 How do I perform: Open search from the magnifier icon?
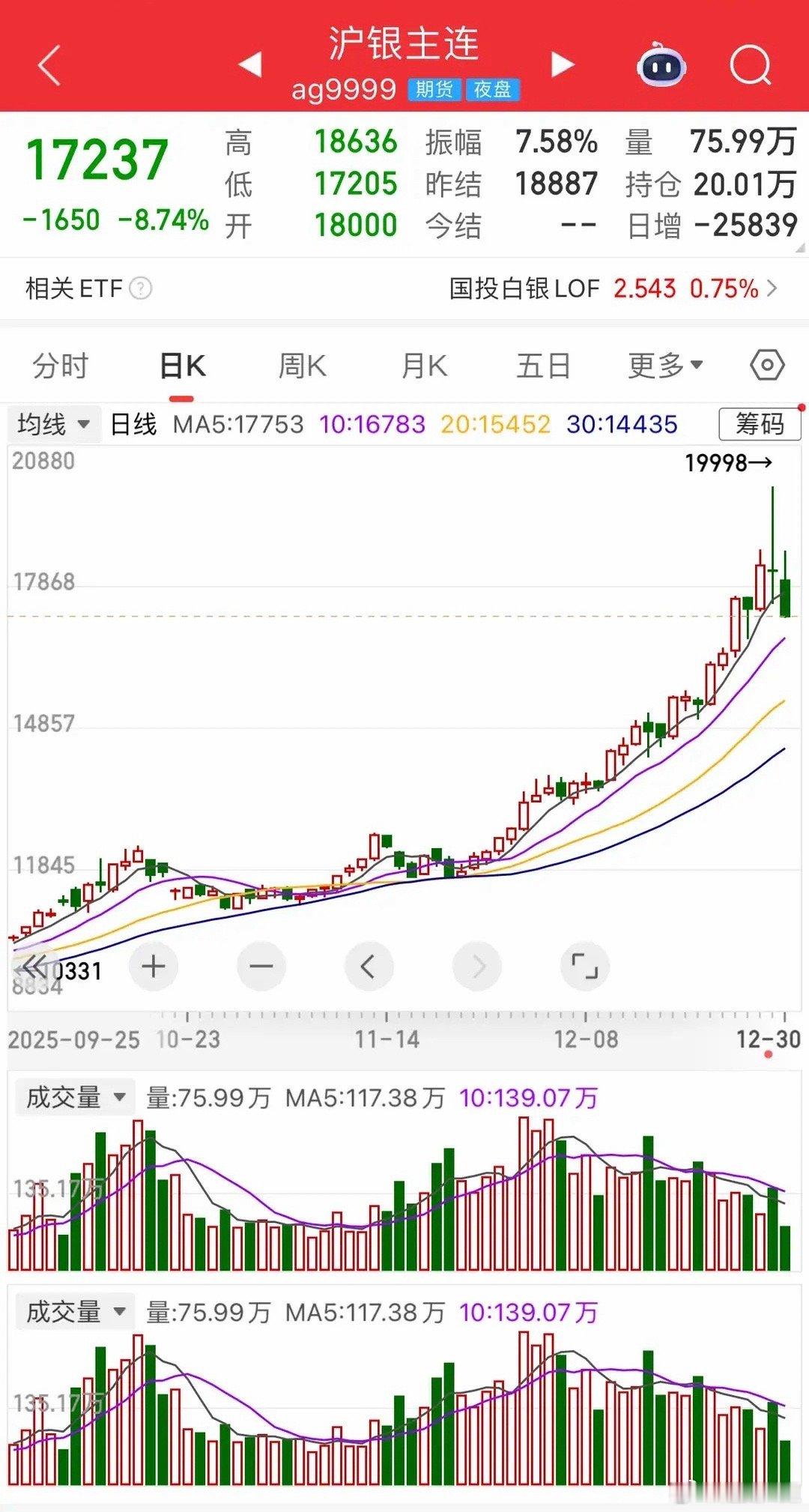coord(750,66)
